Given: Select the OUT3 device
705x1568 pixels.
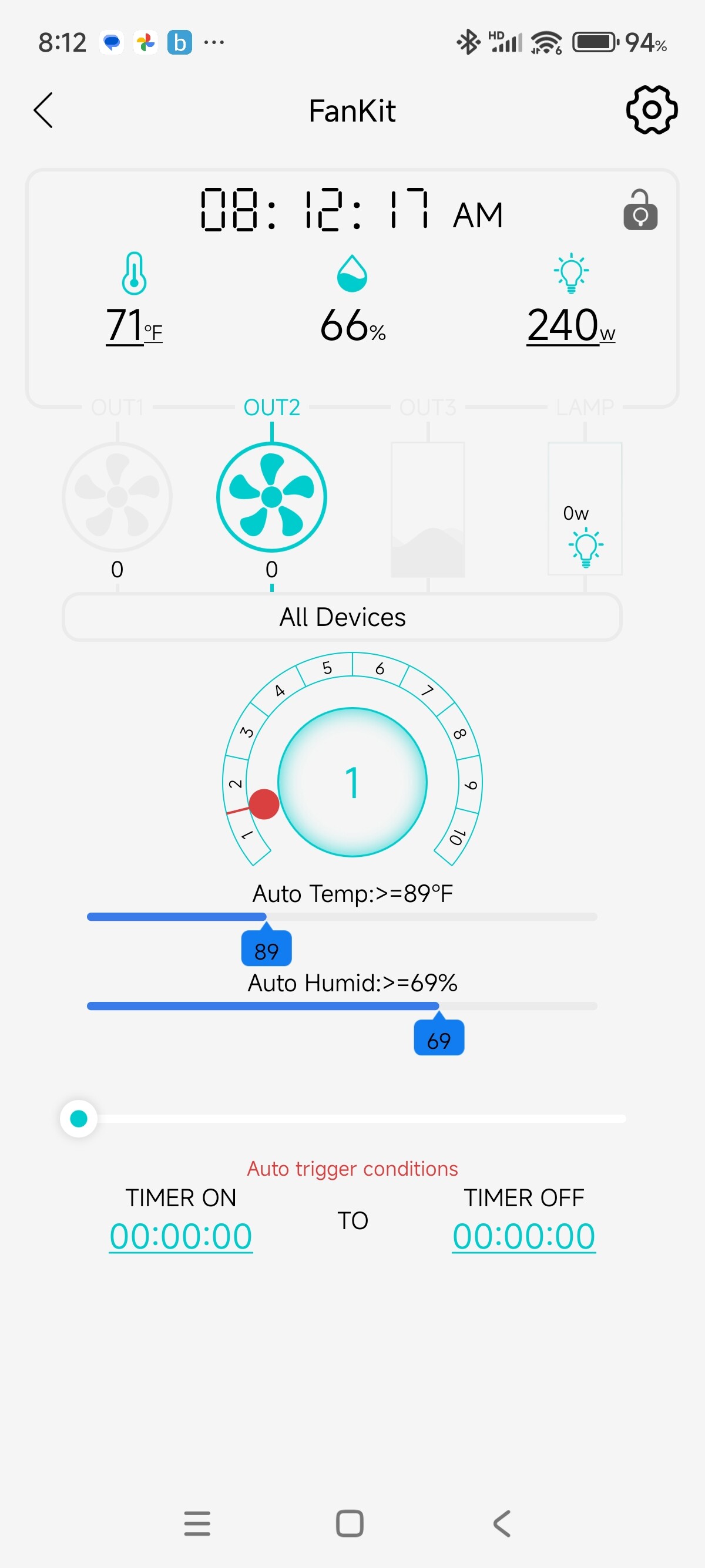Looking at the screenshot, I should coord(427,509).
